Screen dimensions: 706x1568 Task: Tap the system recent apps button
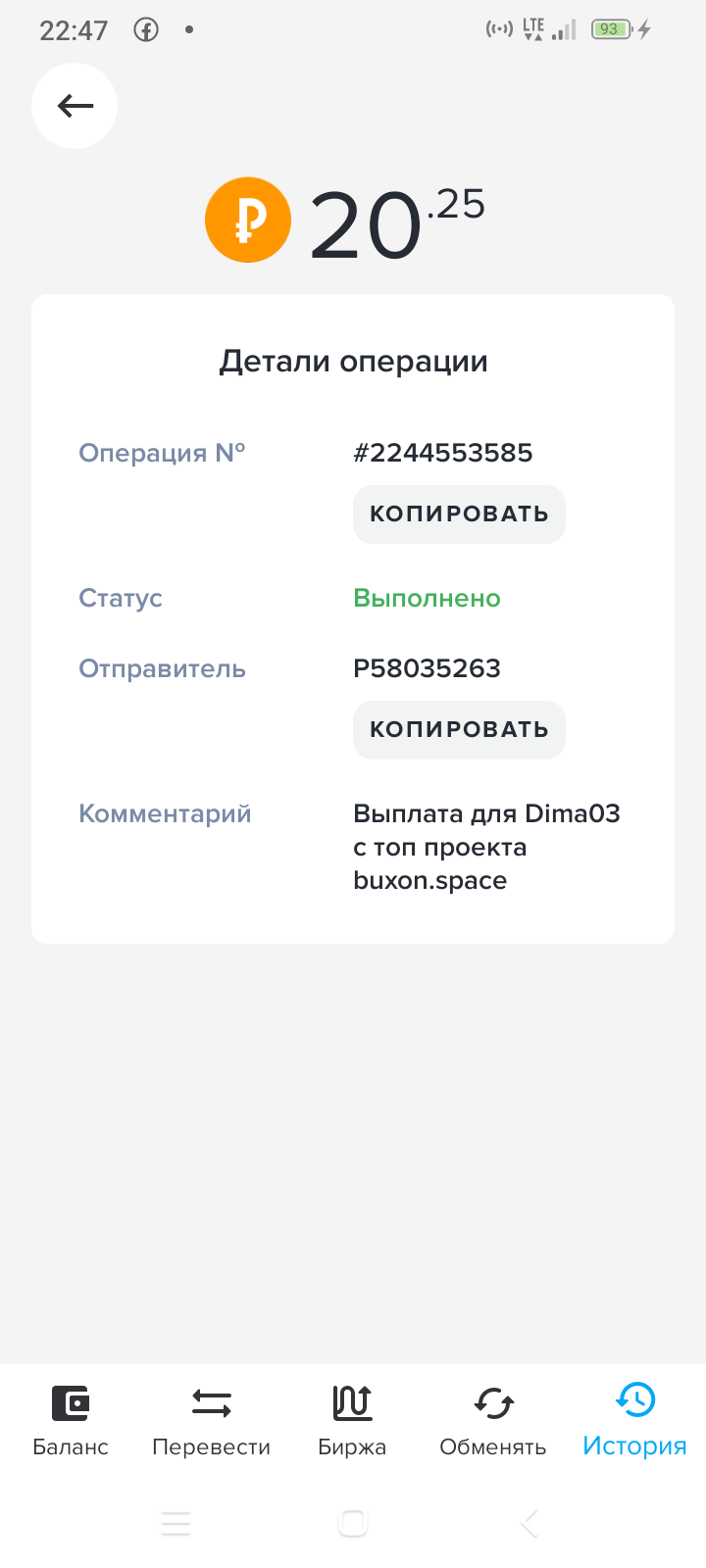176,1523
